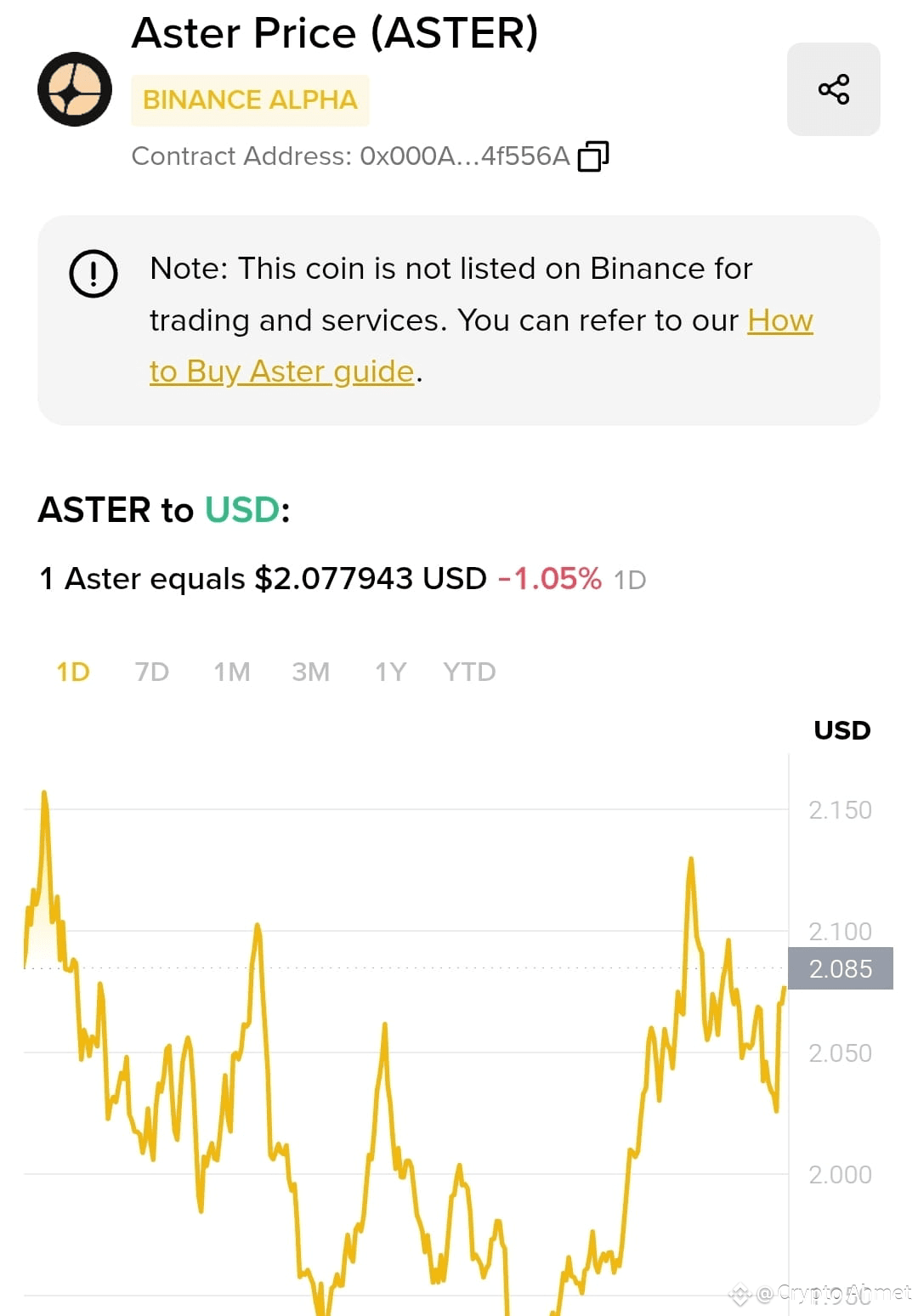Switch to the 1M chart view

pos(230,672)
